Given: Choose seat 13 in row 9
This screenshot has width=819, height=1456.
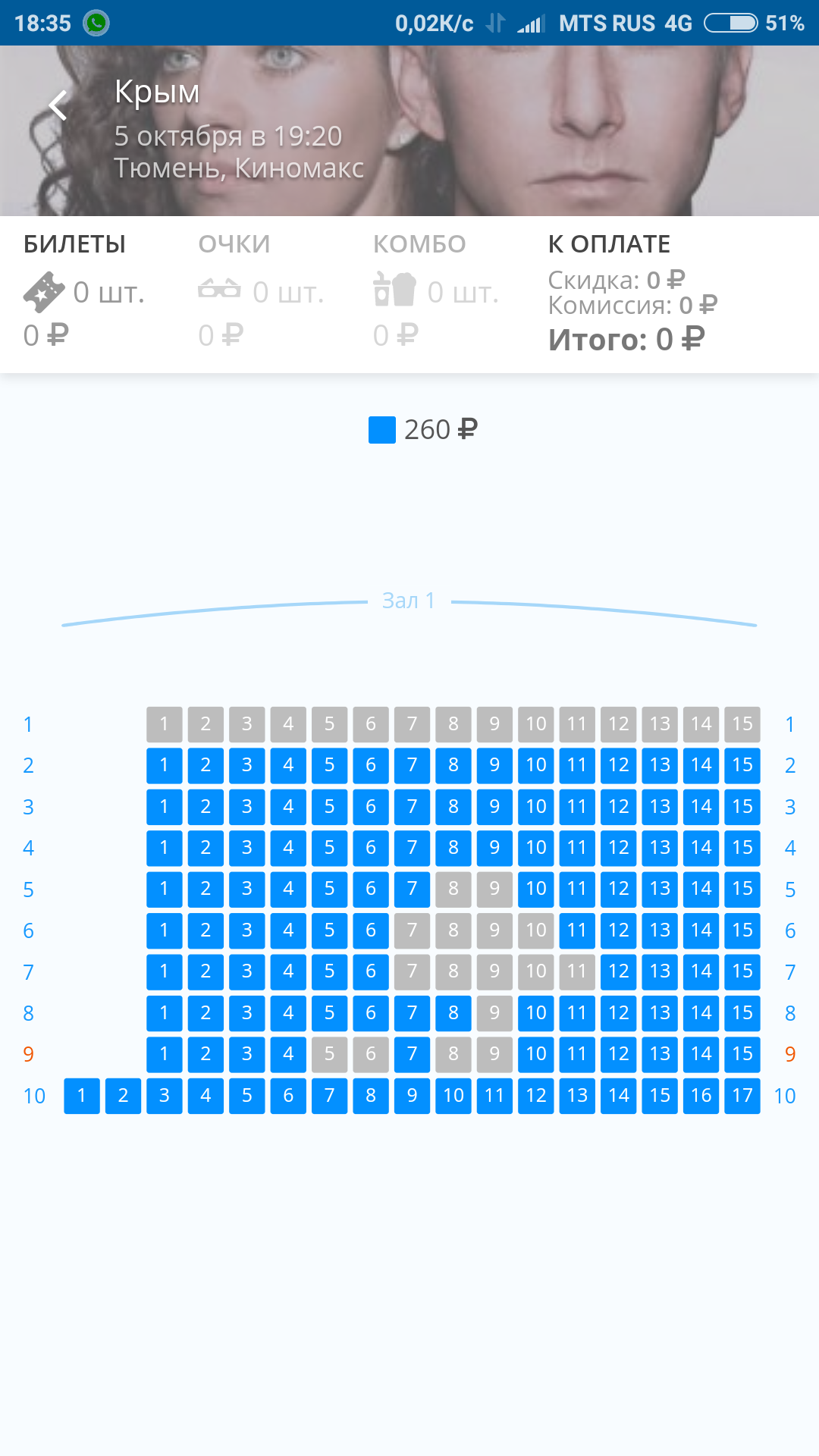Looking at the screenshot, I should click(x=660, y=1054).
